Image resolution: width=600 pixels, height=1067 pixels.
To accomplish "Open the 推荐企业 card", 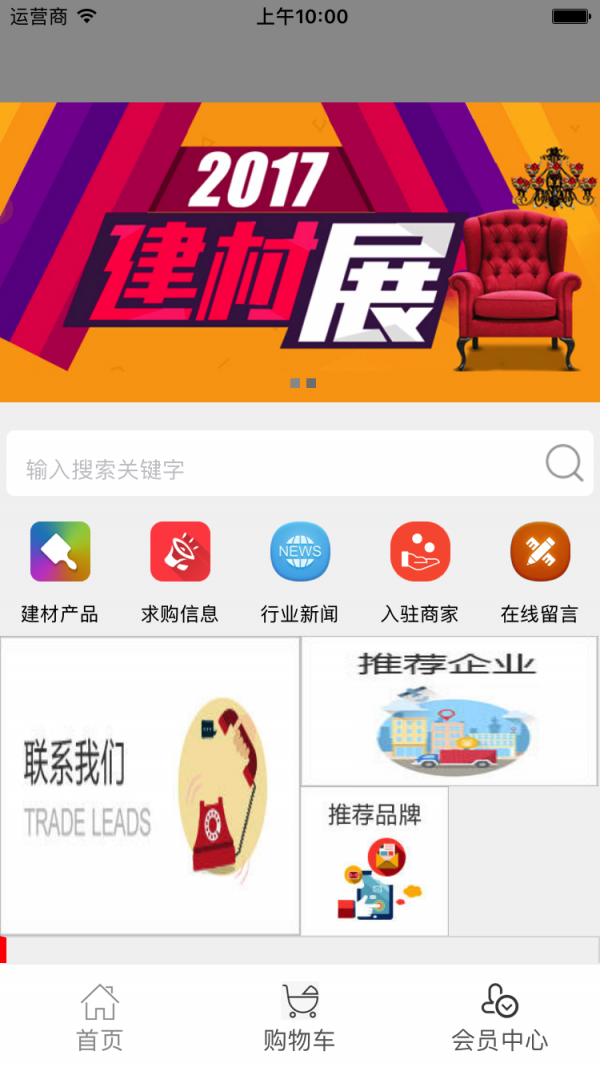I will pos(449,711).
